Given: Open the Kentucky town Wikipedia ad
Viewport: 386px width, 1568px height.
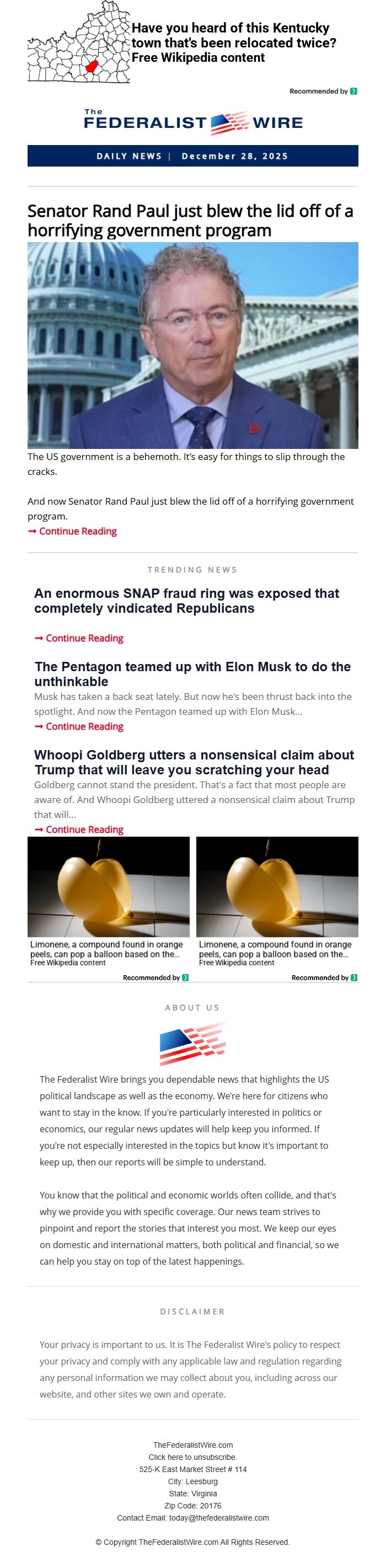Looking at the screenshot, I should [x=233, y=42].
